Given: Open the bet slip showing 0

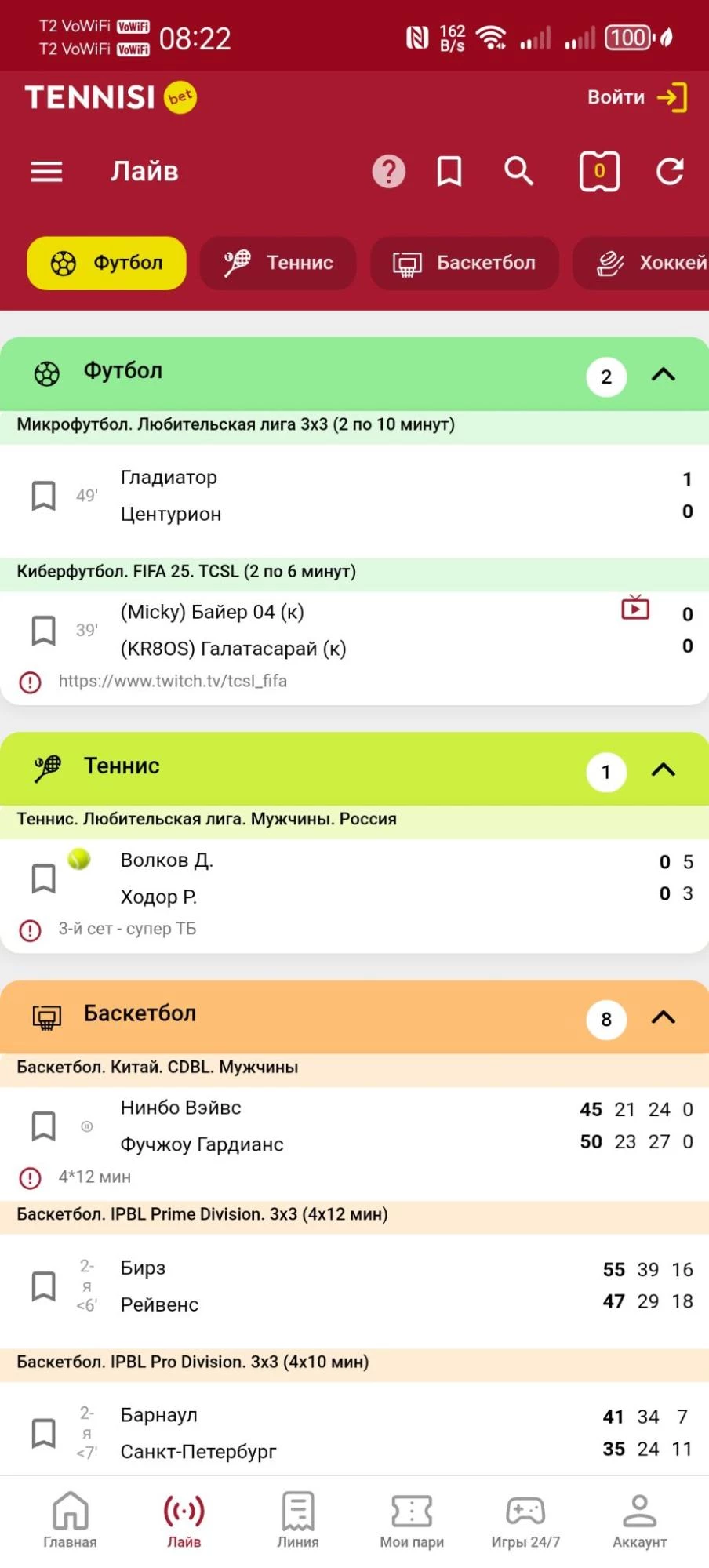Looking at the screenshot, I should (599, 171).
